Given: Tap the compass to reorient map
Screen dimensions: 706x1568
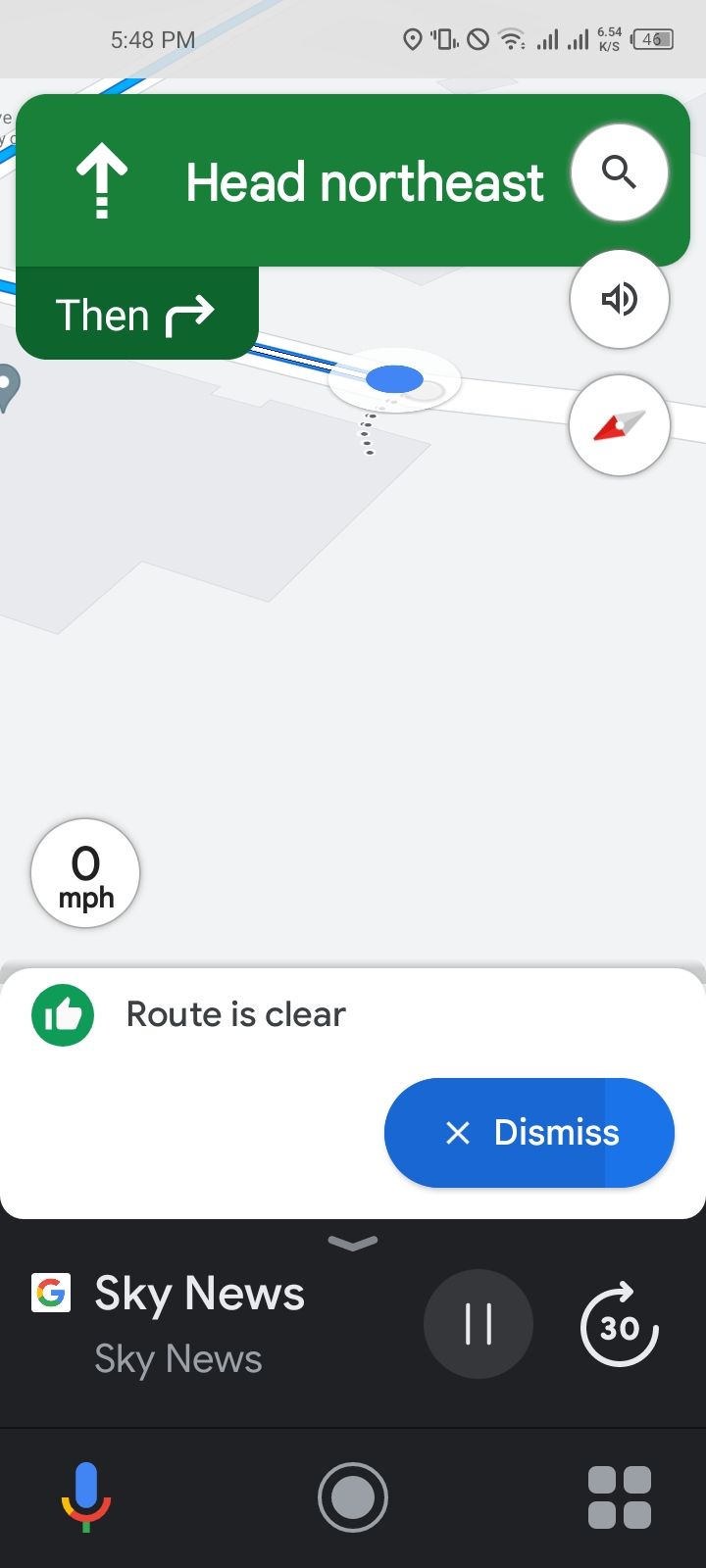Looking at the screenshot, I should click(x=619, y=425).
